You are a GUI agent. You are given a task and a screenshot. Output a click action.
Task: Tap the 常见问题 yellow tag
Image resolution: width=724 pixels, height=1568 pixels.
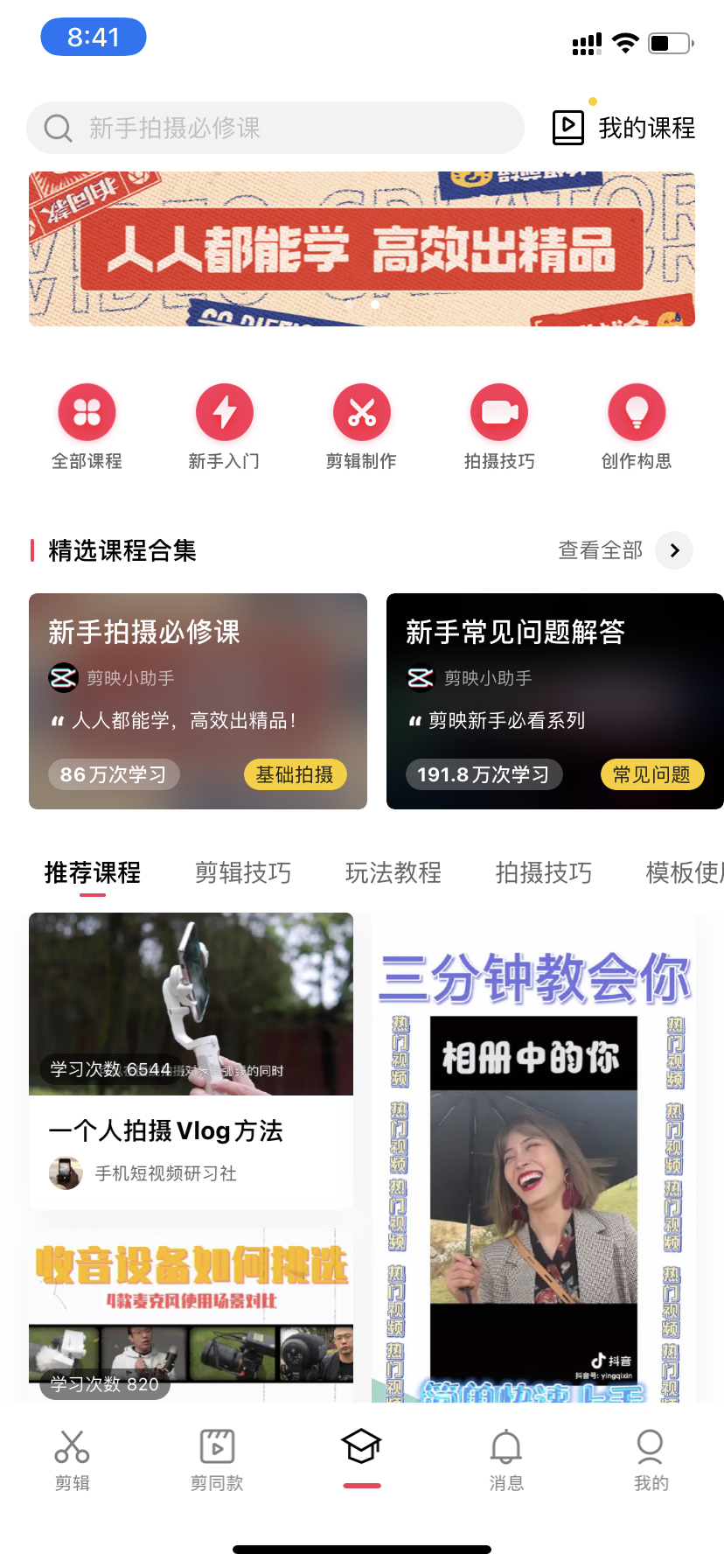tap(651, 774)
